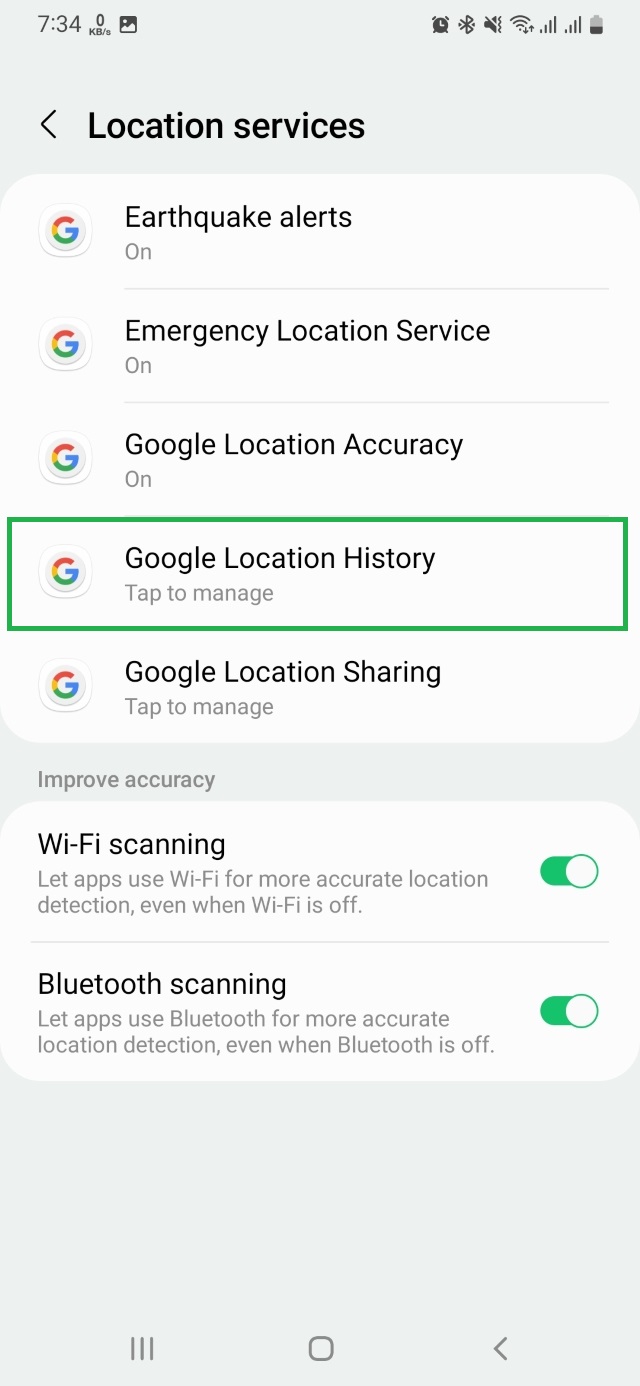
Task: Manage Google Location History
Action: click(x=320, y=574)
